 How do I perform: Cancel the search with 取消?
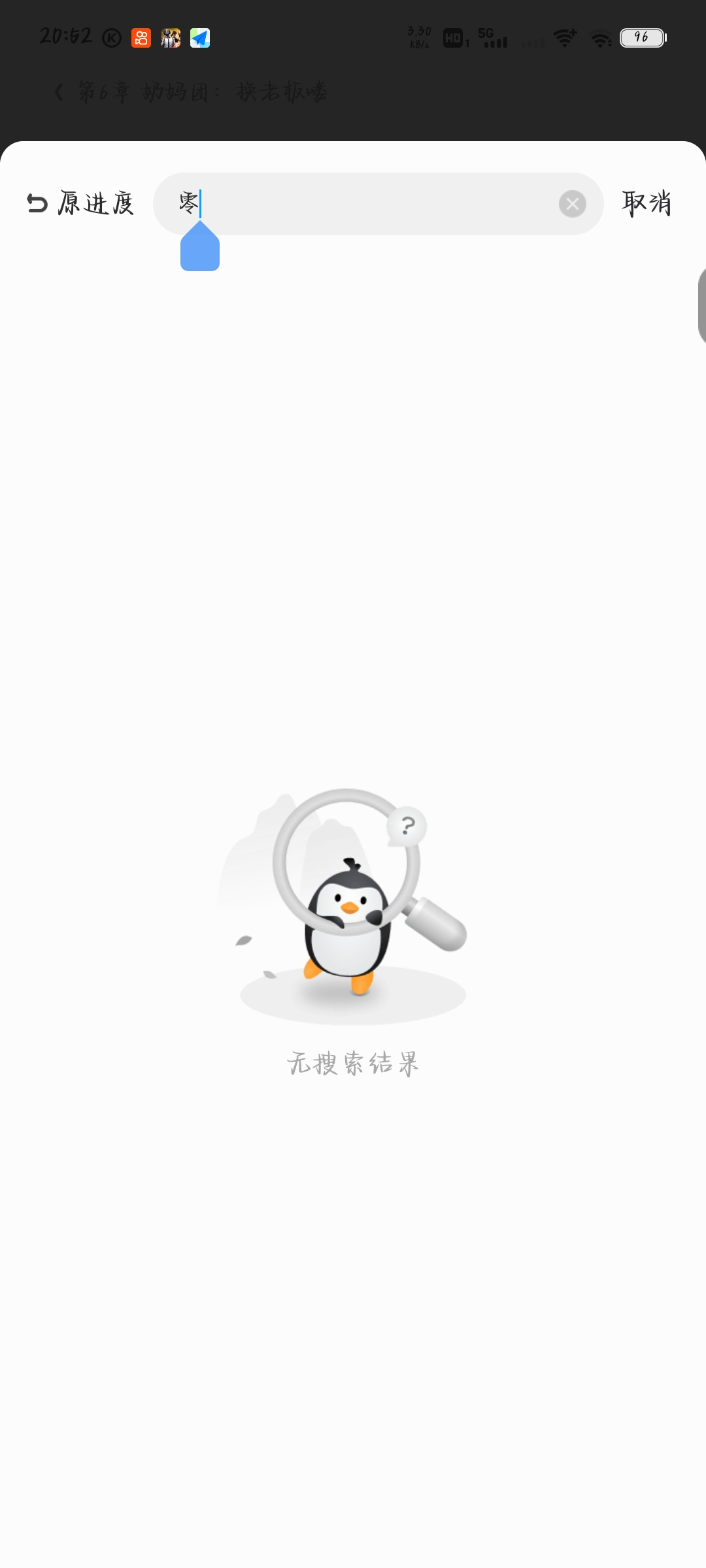click(647, 204)
